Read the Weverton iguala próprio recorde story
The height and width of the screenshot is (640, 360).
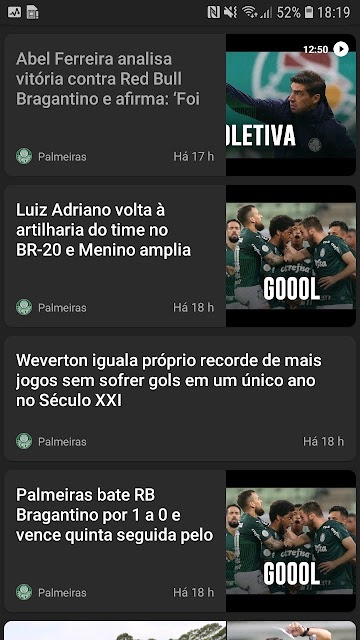(180, 399)
